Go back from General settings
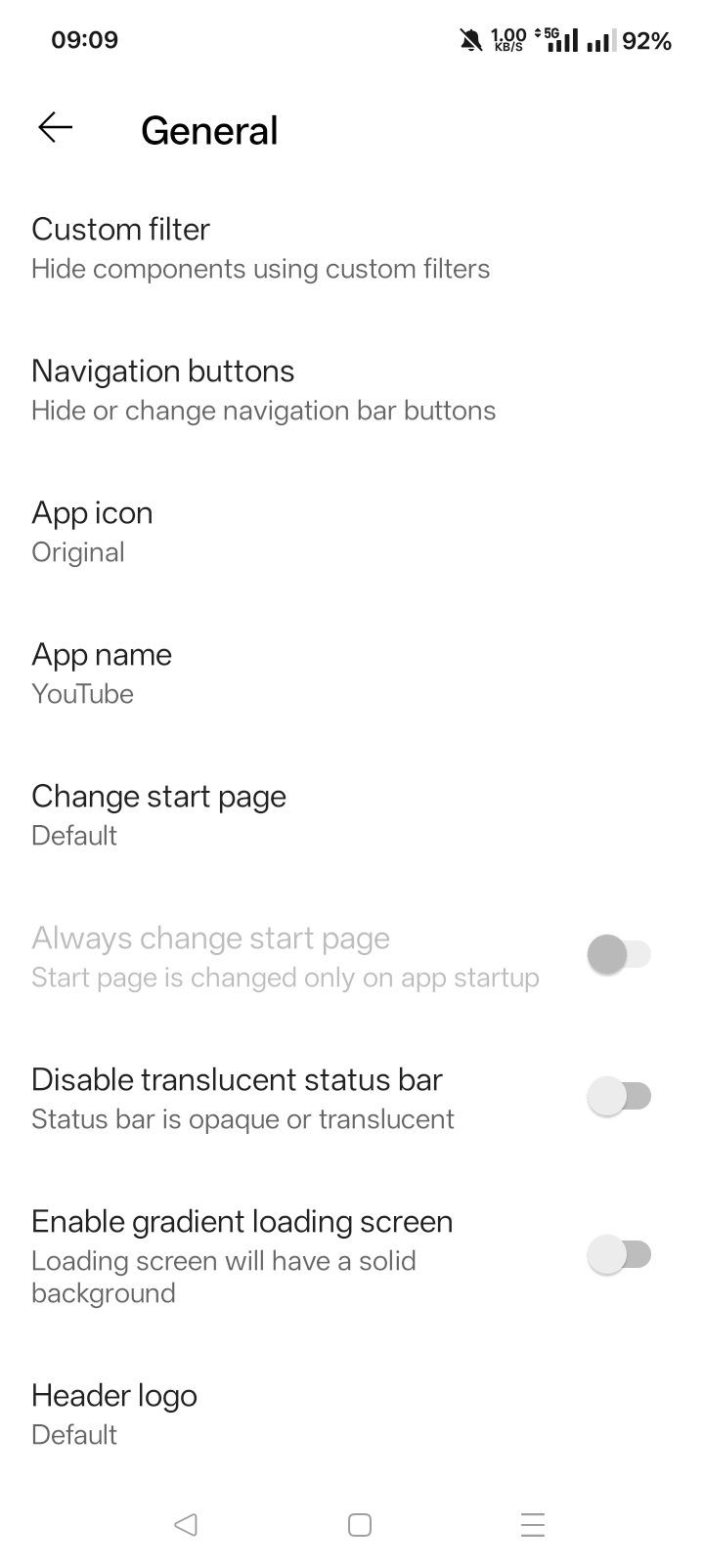Screen dimensions: 704x1568 click(x=56, y=128)
